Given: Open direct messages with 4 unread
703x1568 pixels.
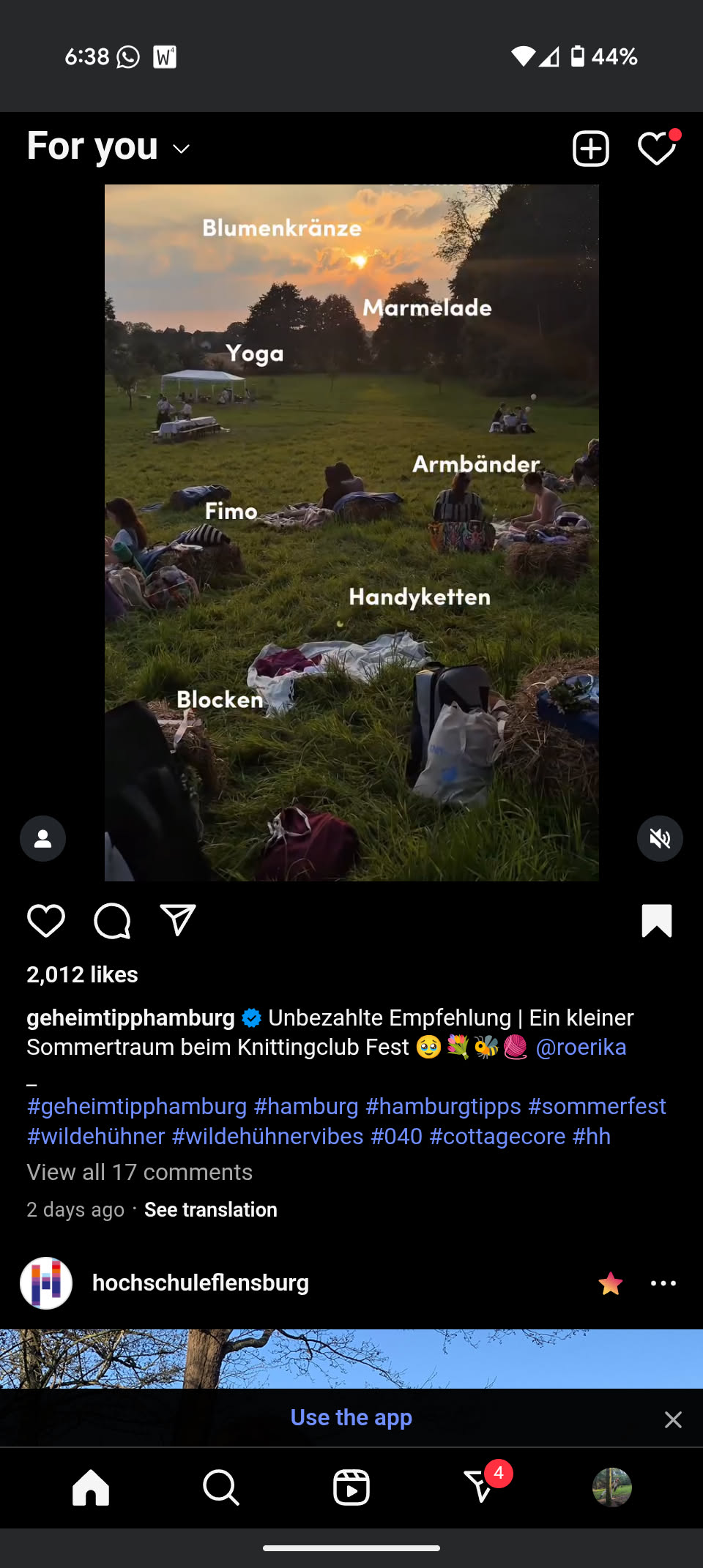Looking at the screenshot, I should 481,1487.
